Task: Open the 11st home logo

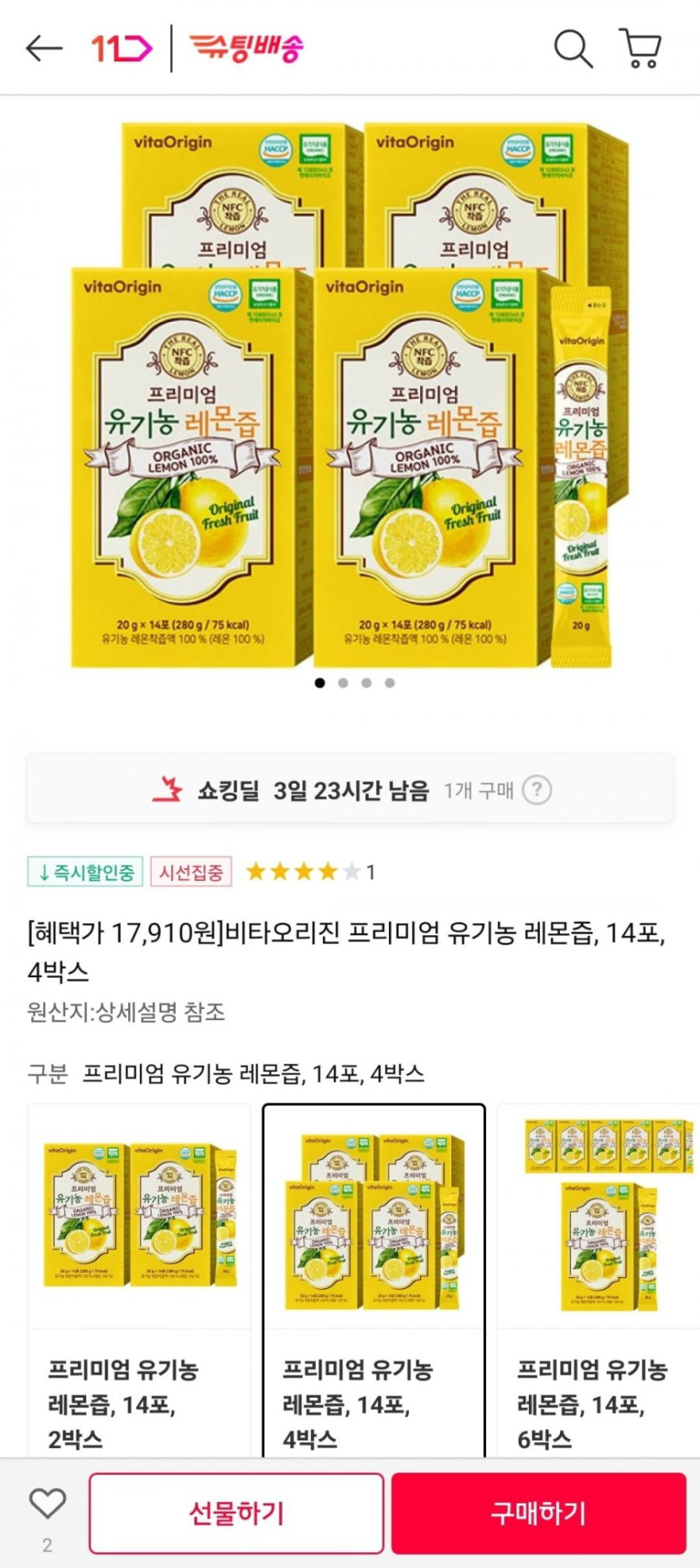Action: pyautogui.click(x=122, y=49)
